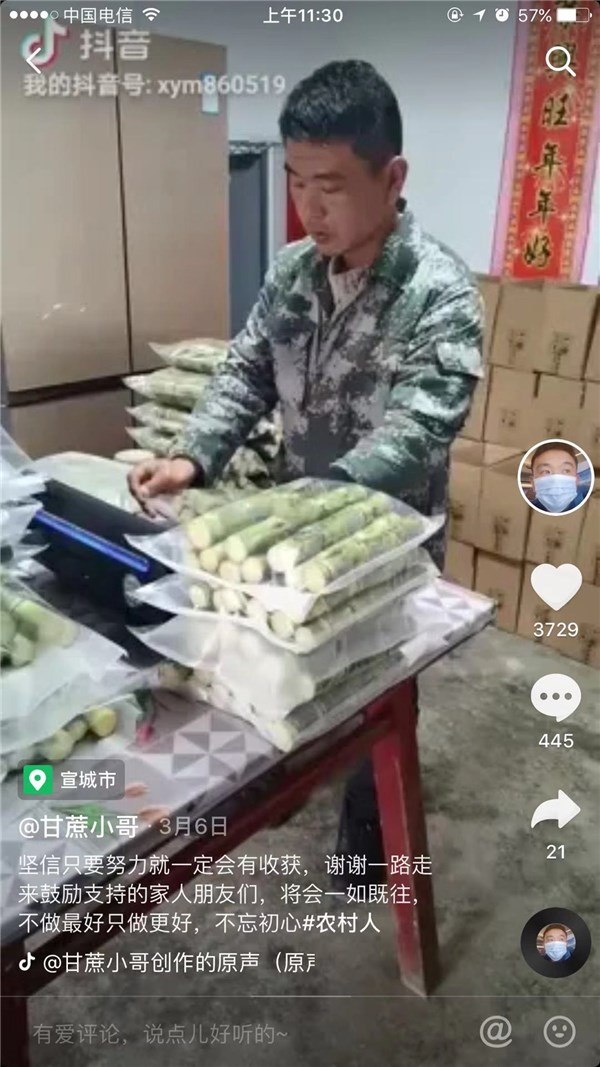The height and width of the screenshot is (1067, 600).
Task: Open the 宣城市 location tag
Action: pos(72,780)
